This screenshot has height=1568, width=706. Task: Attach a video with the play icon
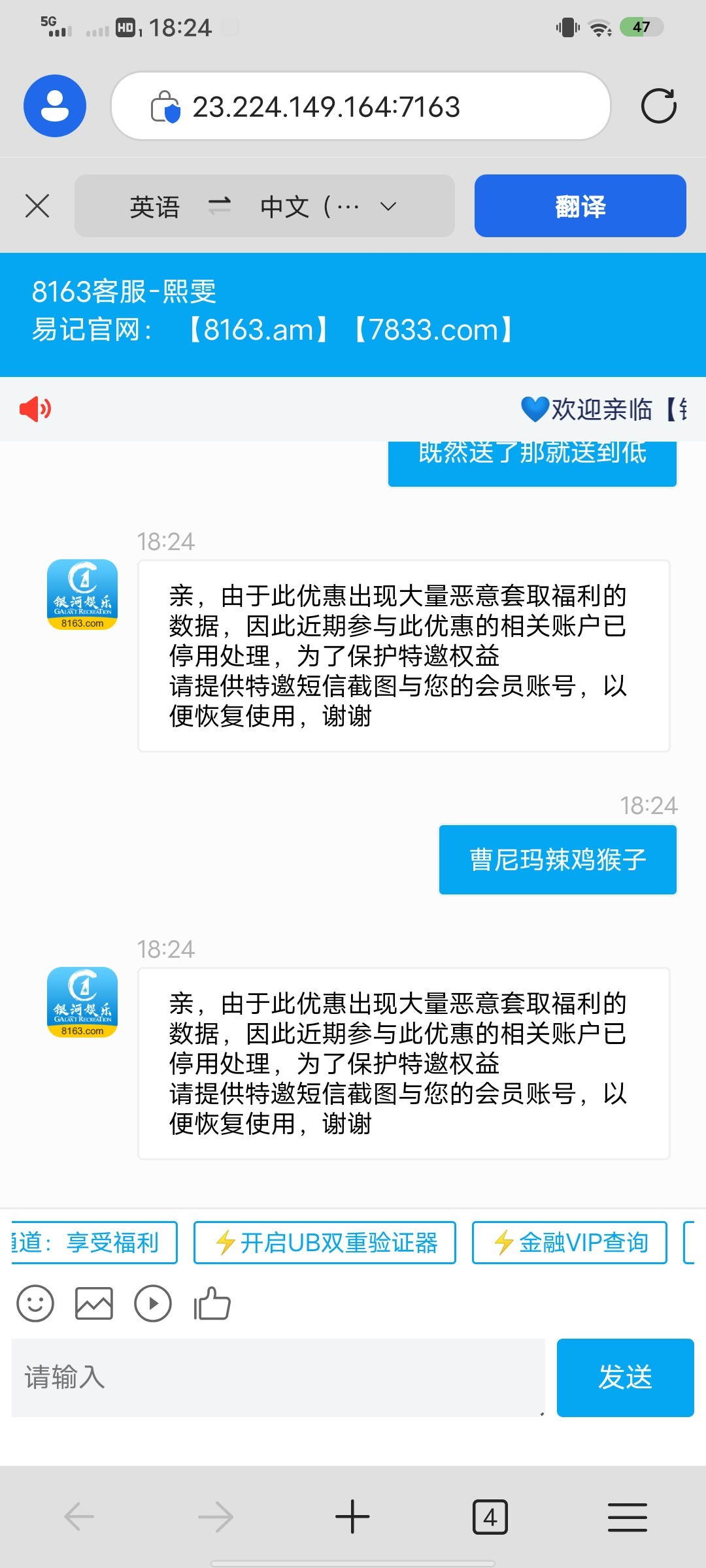[x=153, y=1303]
